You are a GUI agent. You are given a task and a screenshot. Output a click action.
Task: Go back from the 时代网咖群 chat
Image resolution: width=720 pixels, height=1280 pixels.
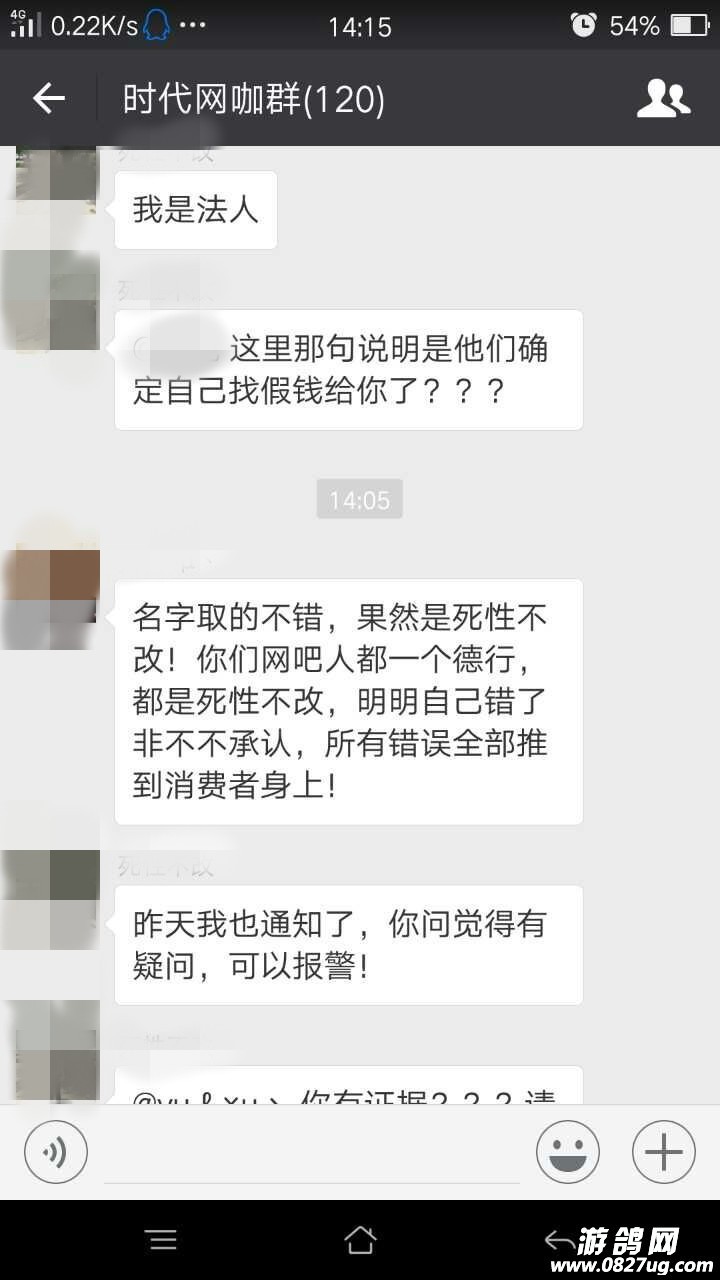coord(48,98)
